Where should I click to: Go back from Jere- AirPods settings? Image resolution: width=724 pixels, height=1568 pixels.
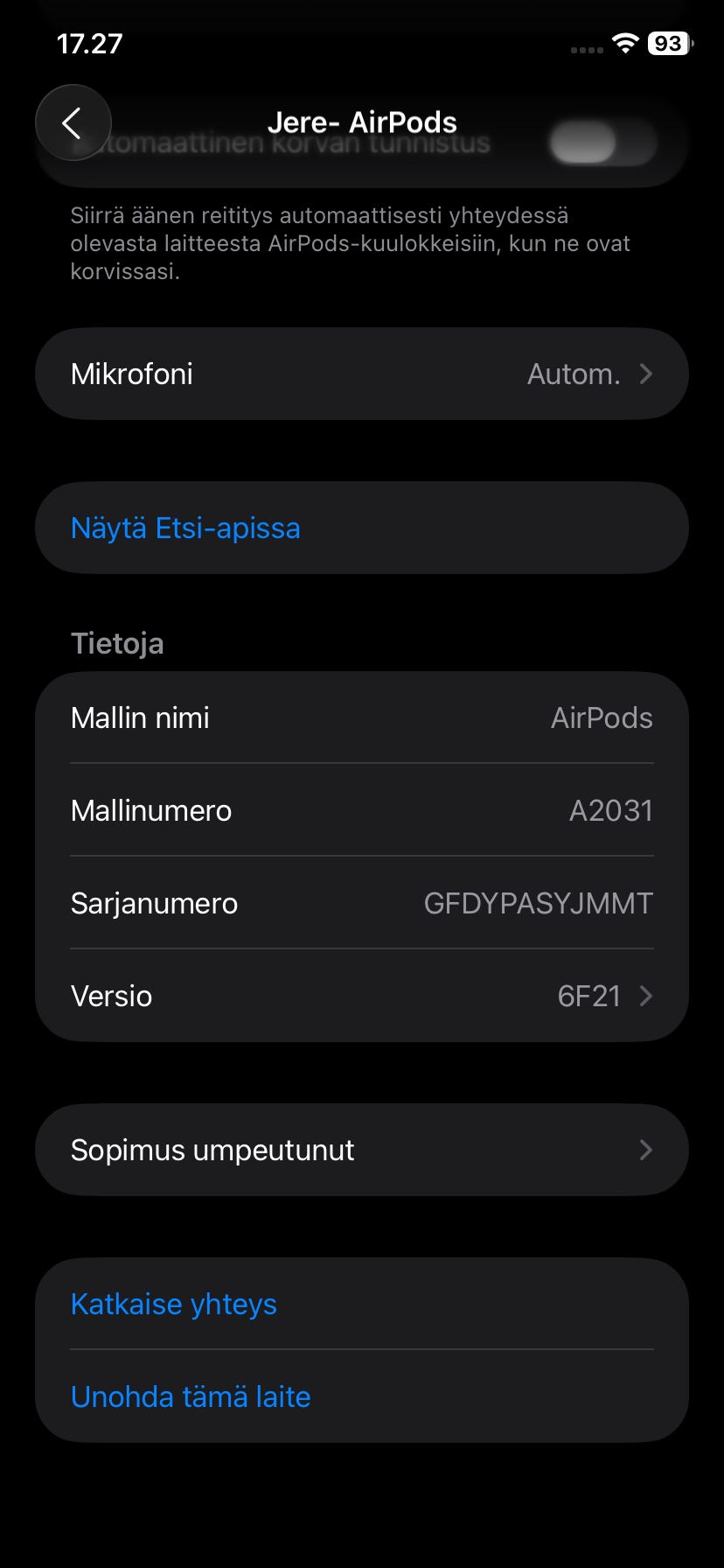tap(73, 123)
